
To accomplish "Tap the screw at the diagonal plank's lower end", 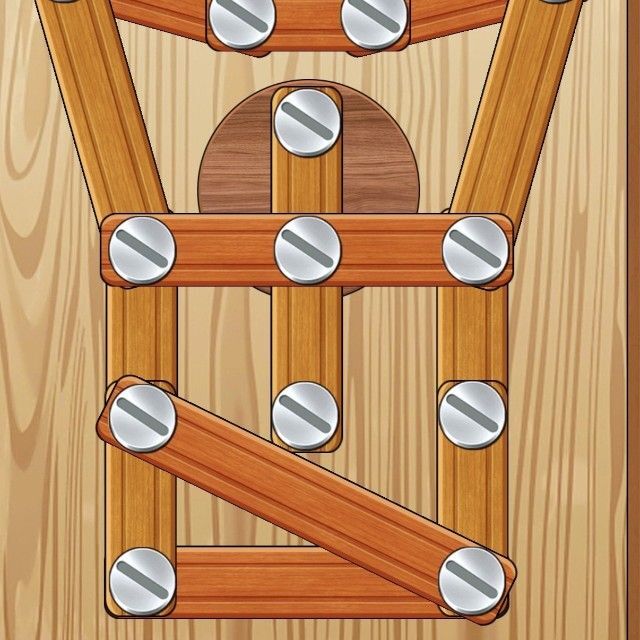I will coord(472,579).
